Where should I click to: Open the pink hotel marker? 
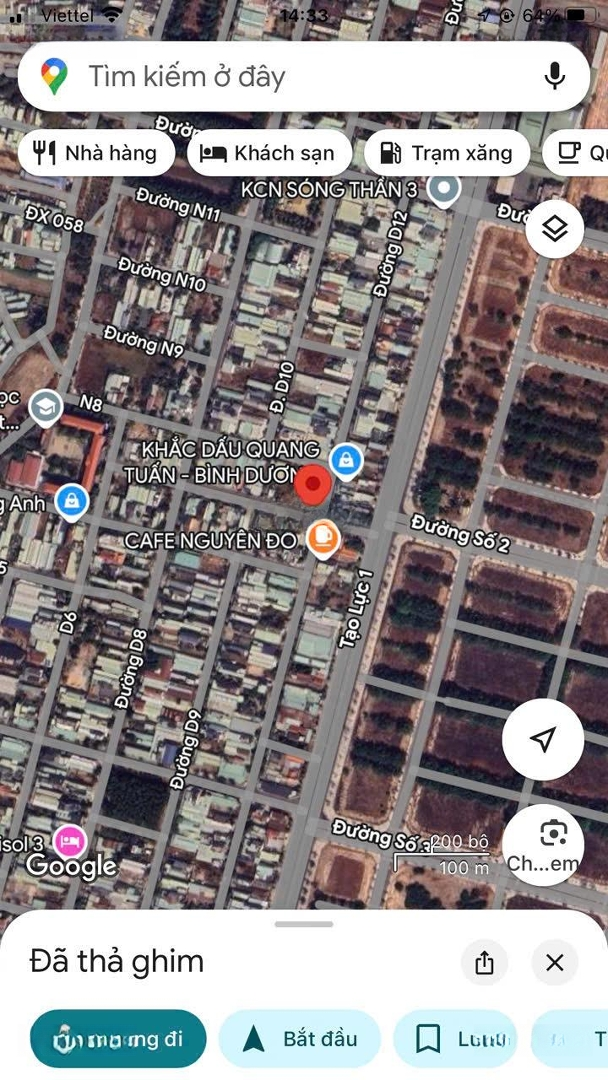coord(71,842)
